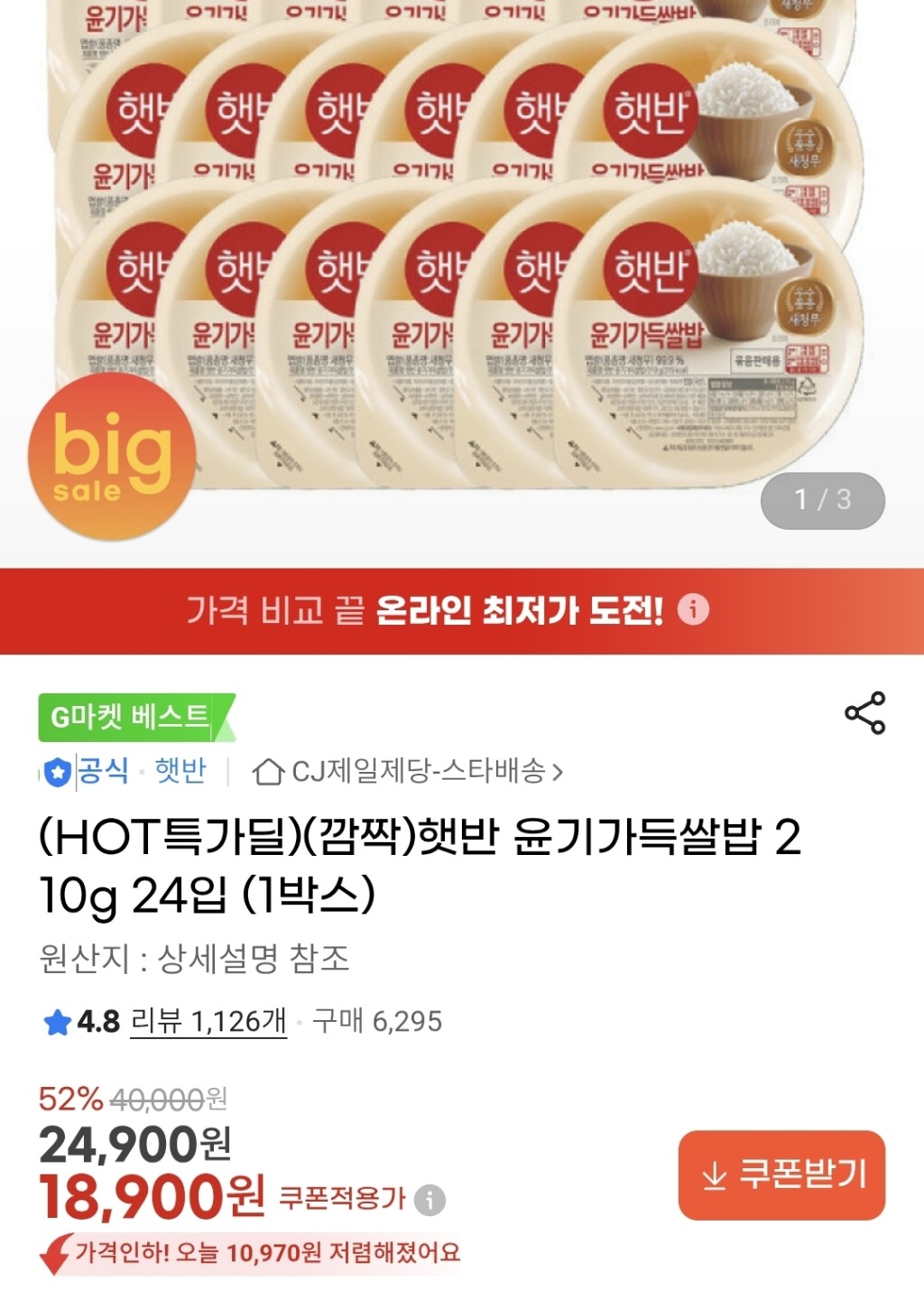Image resolution: width=924 pixels, height=1300 pixels.
Task: Open the 햇반 product image gallery
Action: [460, 271]
